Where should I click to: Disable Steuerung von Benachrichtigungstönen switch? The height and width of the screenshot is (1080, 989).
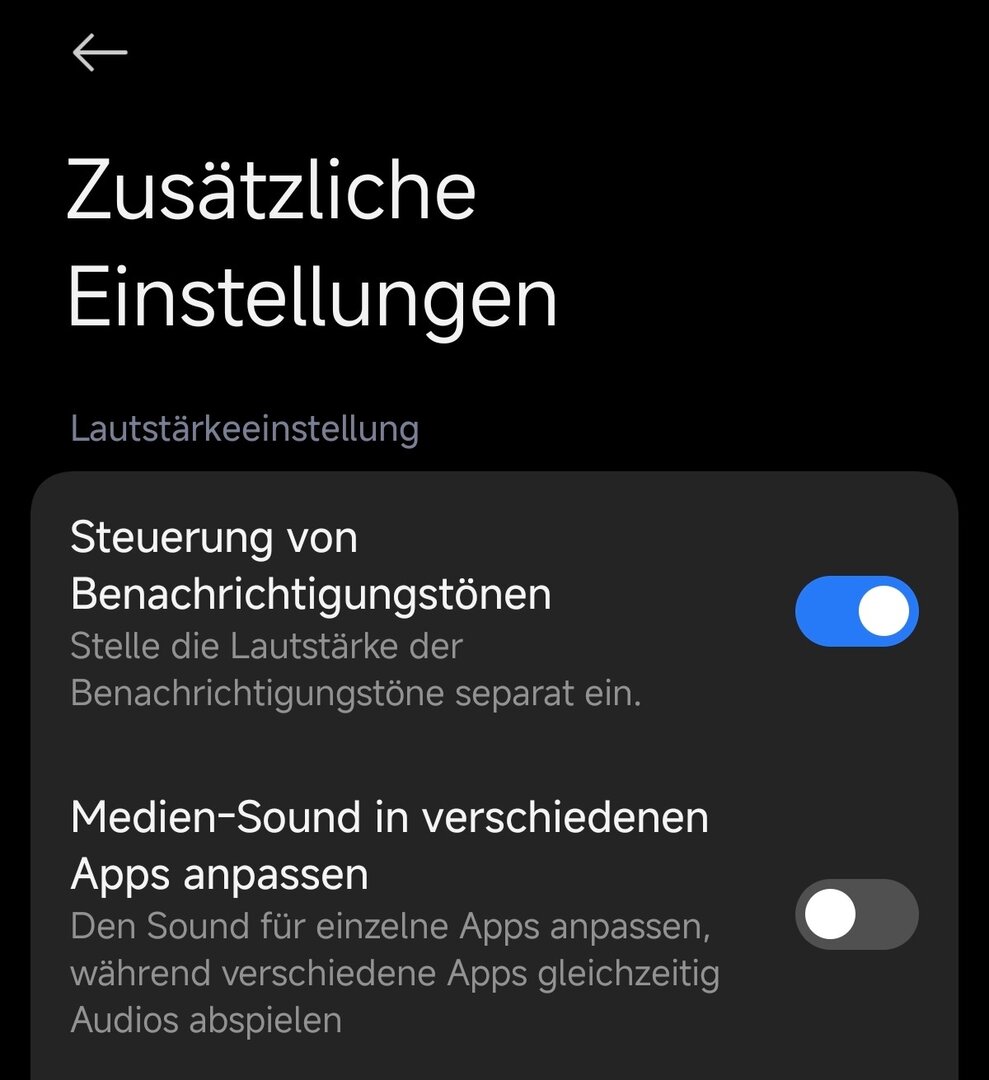[856, 611]
